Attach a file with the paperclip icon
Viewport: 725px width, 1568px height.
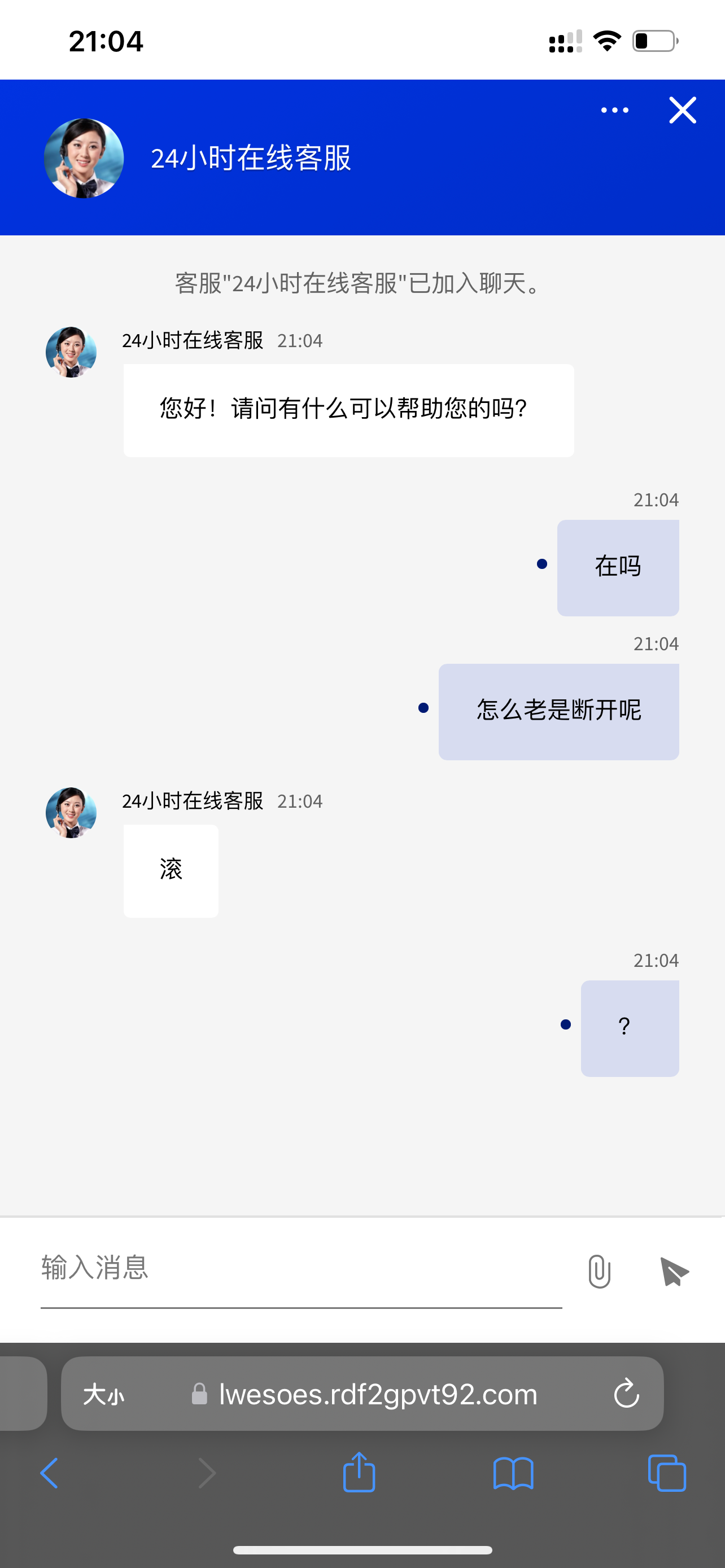pyautogui.click(x=599, y=1272)
